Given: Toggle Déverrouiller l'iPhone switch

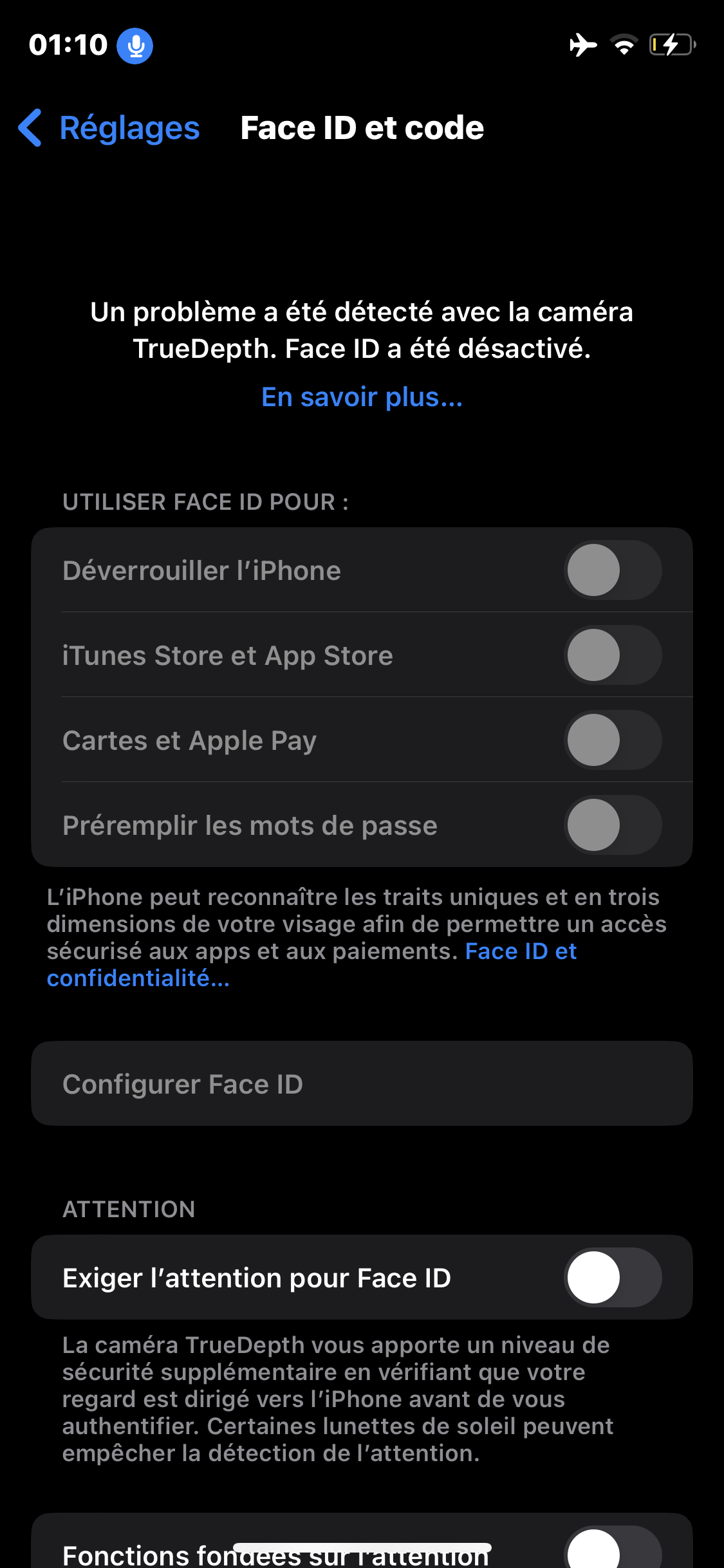Looking at the screenshot, I should tap(612, 570).
